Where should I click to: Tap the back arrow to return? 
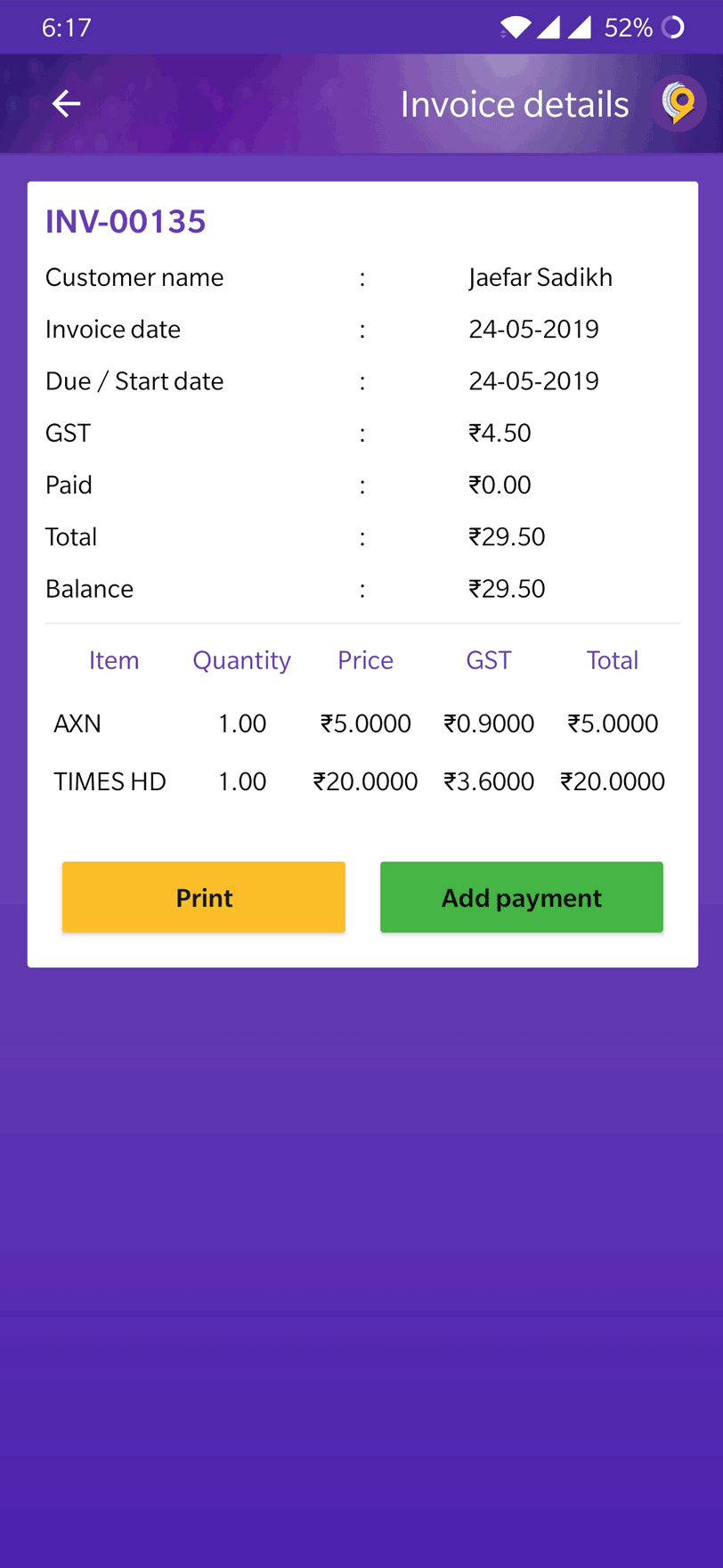point(65,103)
